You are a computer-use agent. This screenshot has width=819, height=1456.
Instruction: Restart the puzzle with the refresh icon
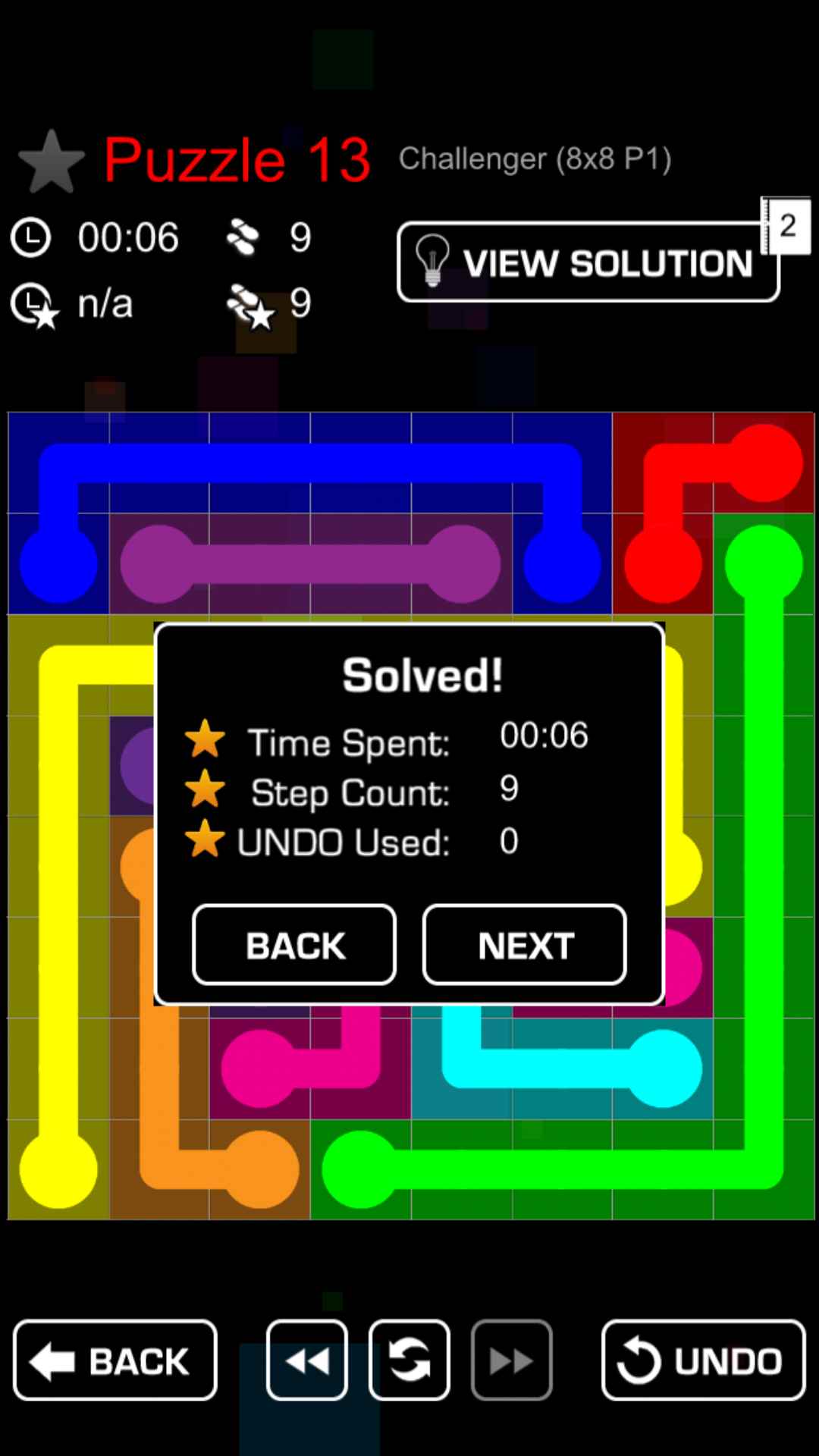coord(409,1360)
